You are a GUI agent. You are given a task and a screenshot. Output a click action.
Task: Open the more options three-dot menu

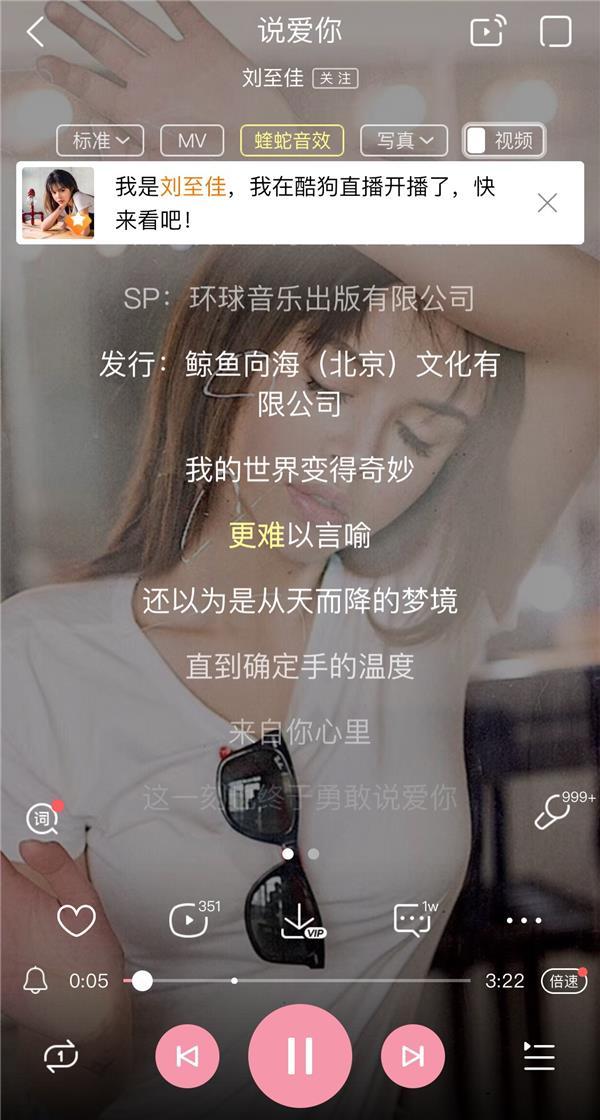(524, 921)
